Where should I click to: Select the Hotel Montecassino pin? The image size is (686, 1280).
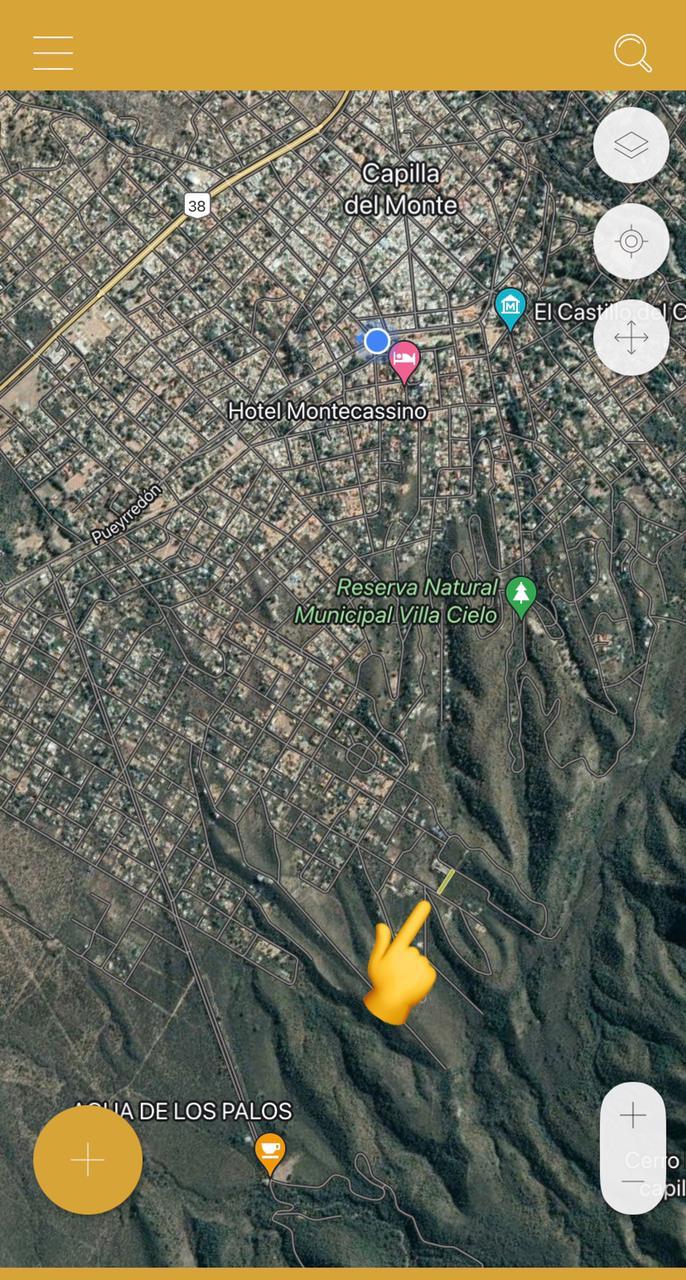point(404,363)
